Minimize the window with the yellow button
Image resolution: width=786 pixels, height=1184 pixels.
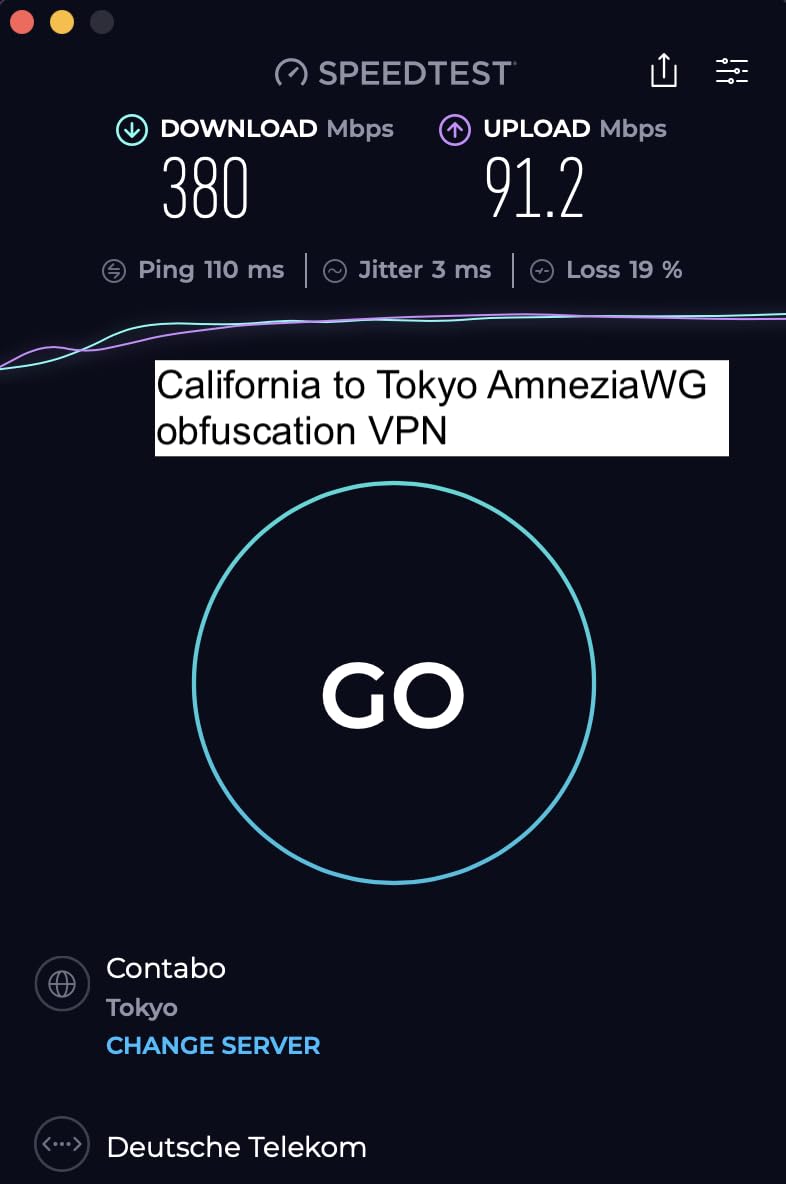62,22
